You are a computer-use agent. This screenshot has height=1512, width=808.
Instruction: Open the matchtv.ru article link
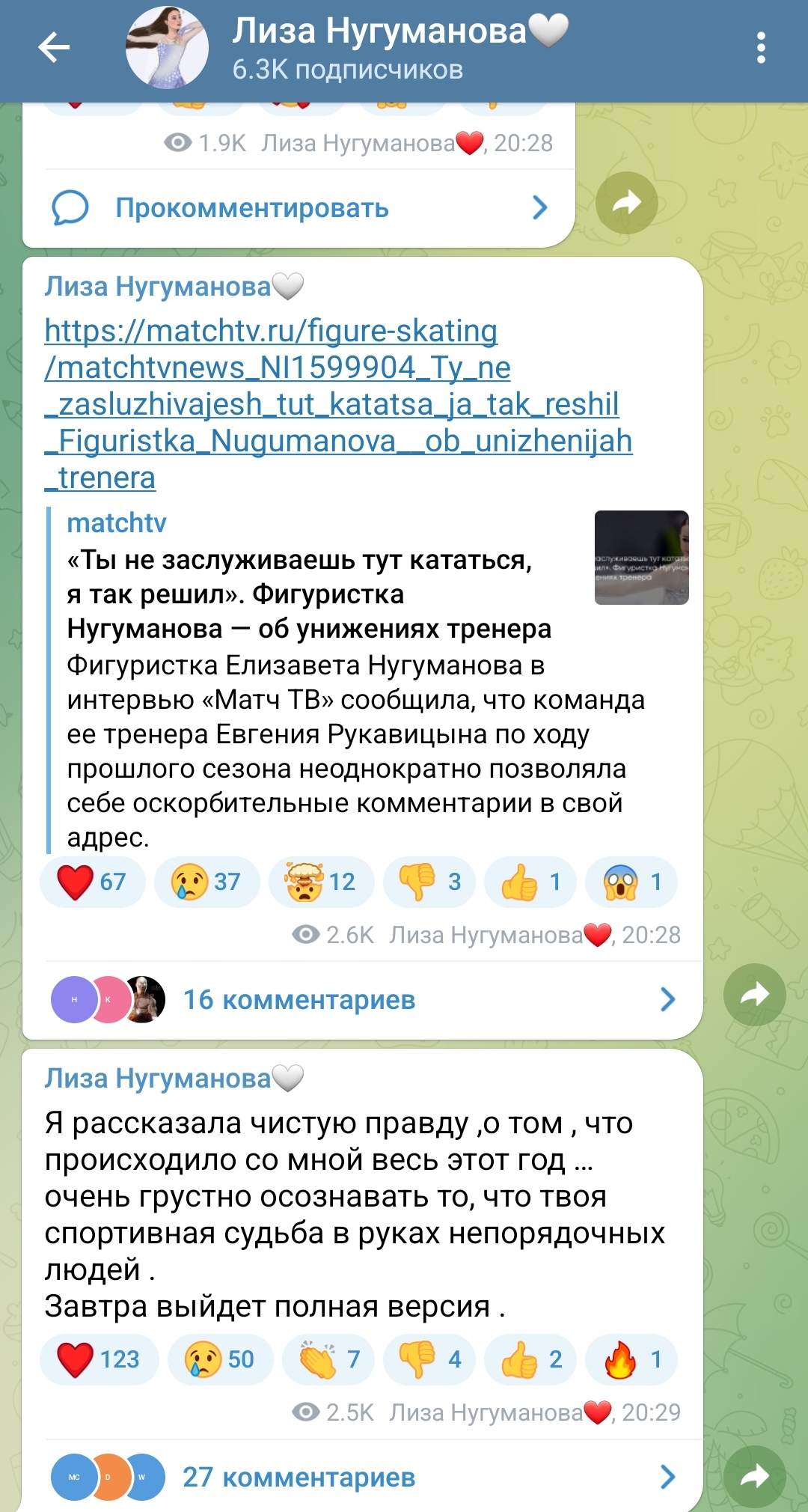[337, 403]
